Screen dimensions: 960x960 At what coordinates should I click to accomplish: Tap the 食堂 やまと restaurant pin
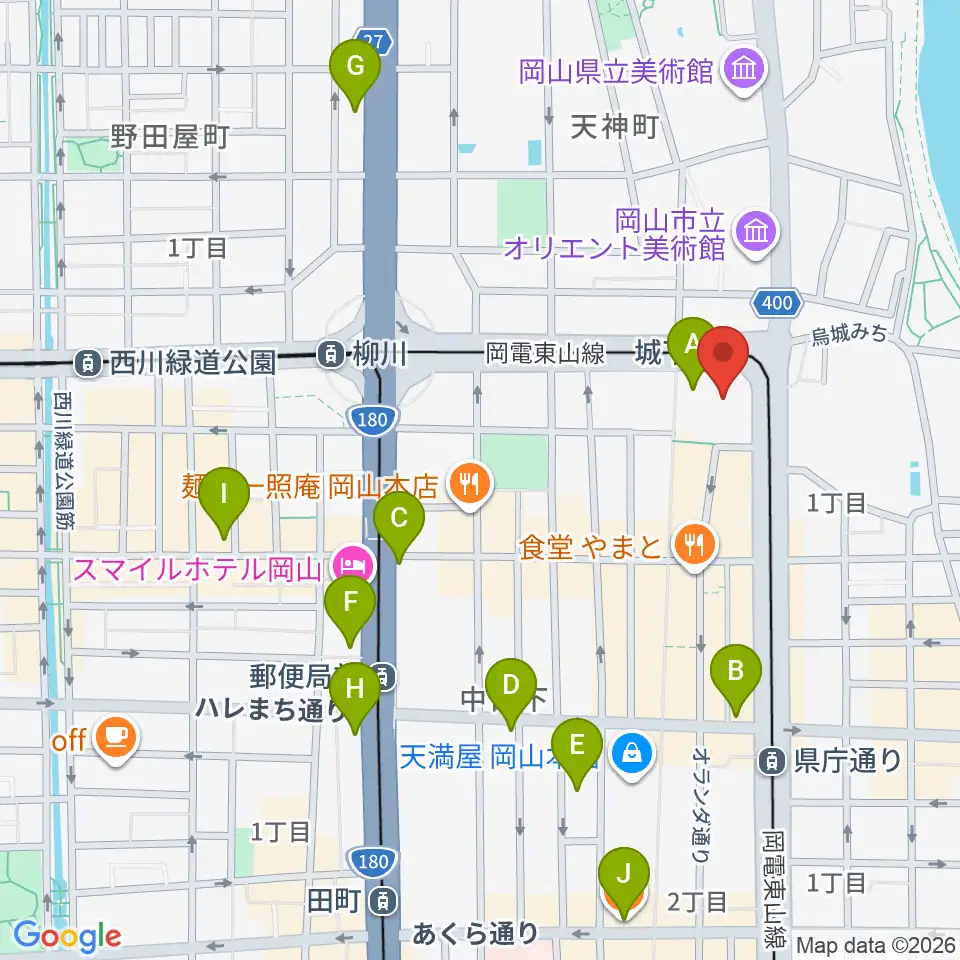coord(694,546)
